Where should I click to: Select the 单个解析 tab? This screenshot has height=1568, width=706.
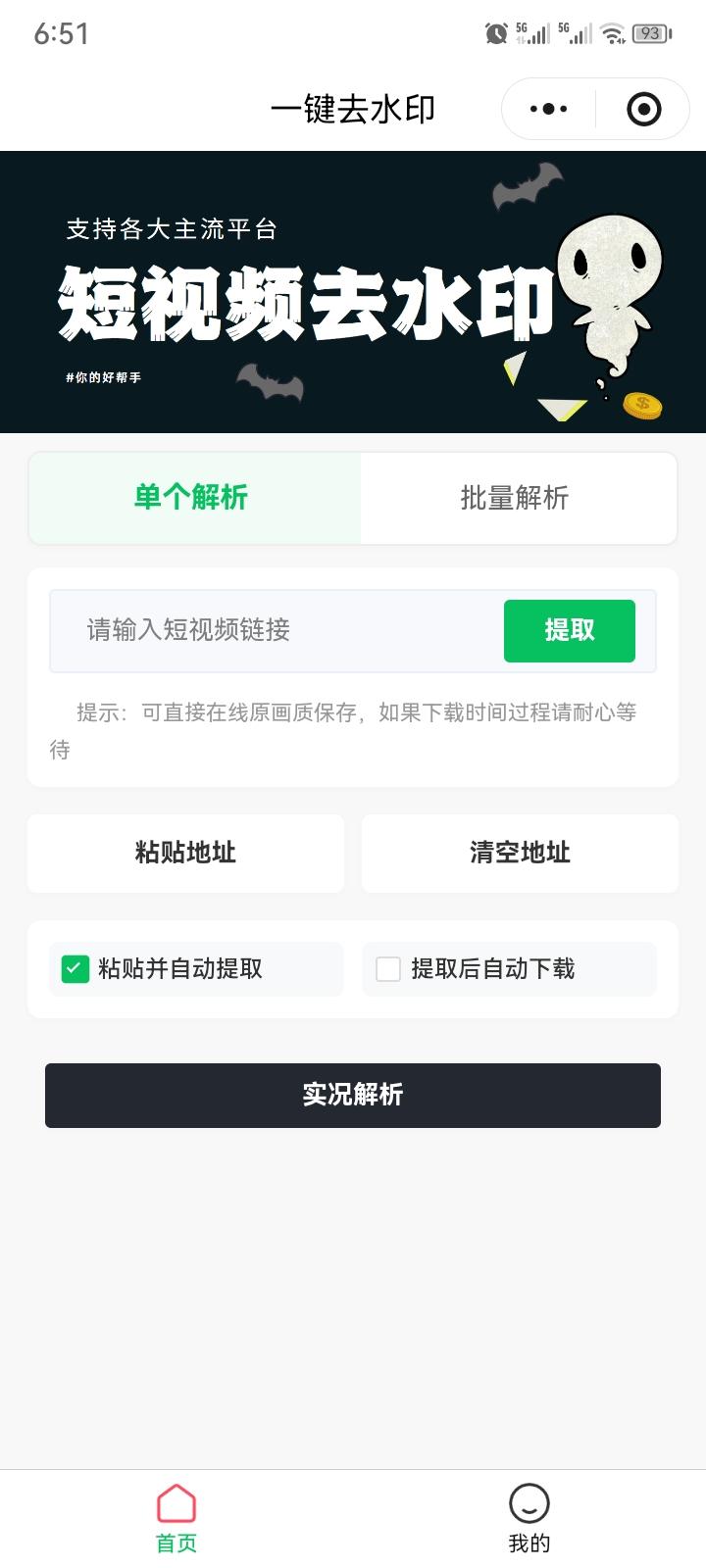click(x=192, y=498)
